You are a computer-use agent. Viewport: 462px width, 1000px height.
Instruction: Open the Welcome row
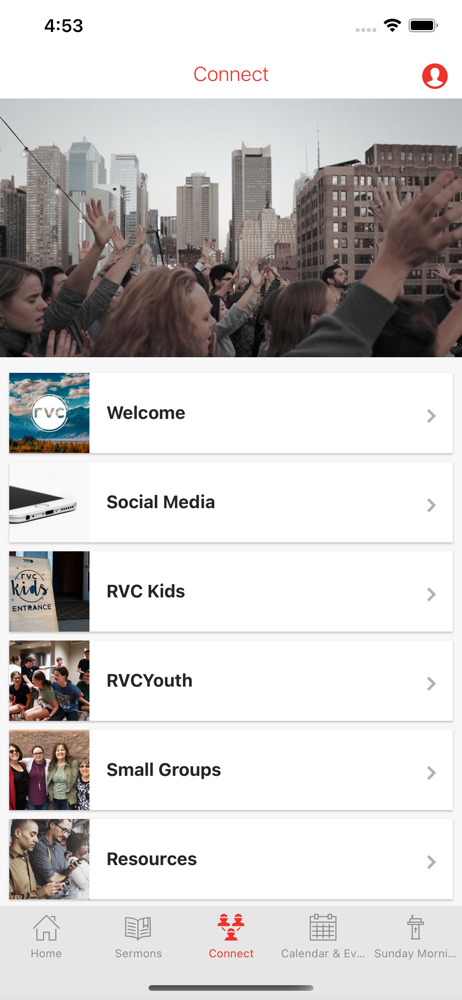pyautogui.click(x=231, y=413)
